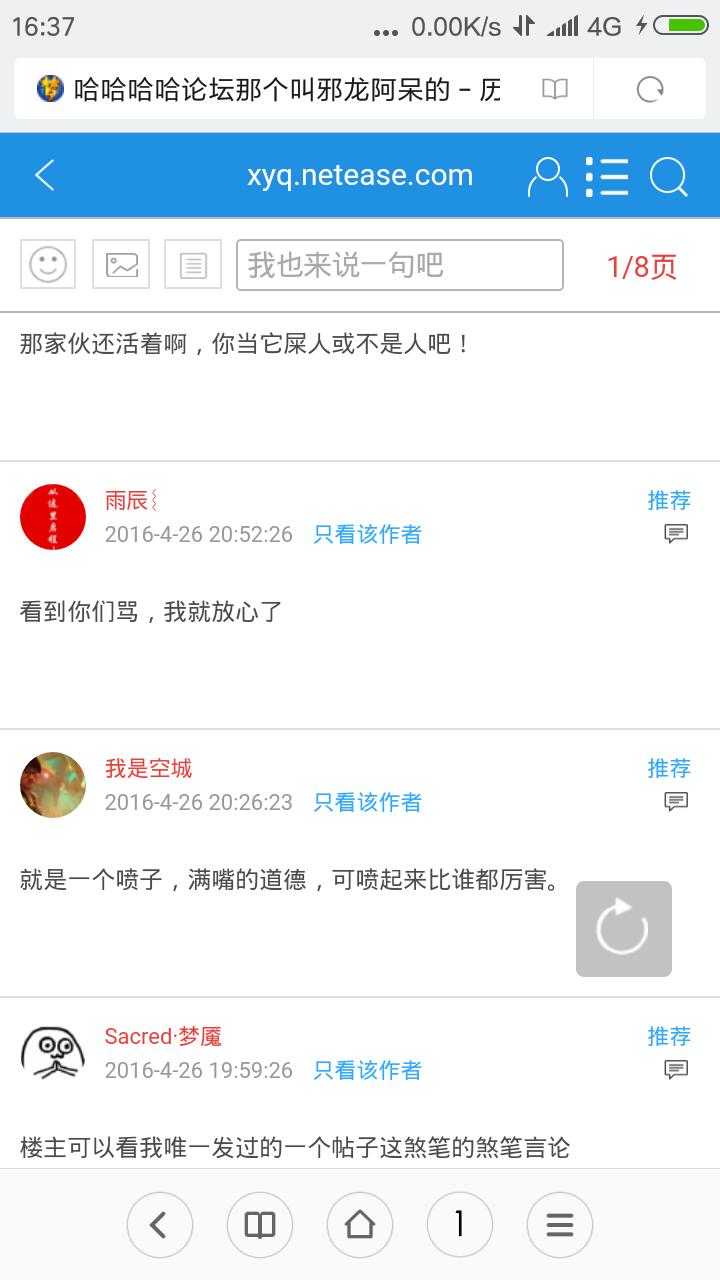This screenshot has height=1280, width=720.
Task: Open the forum search magnifier
Action: [x=668, y=177]
